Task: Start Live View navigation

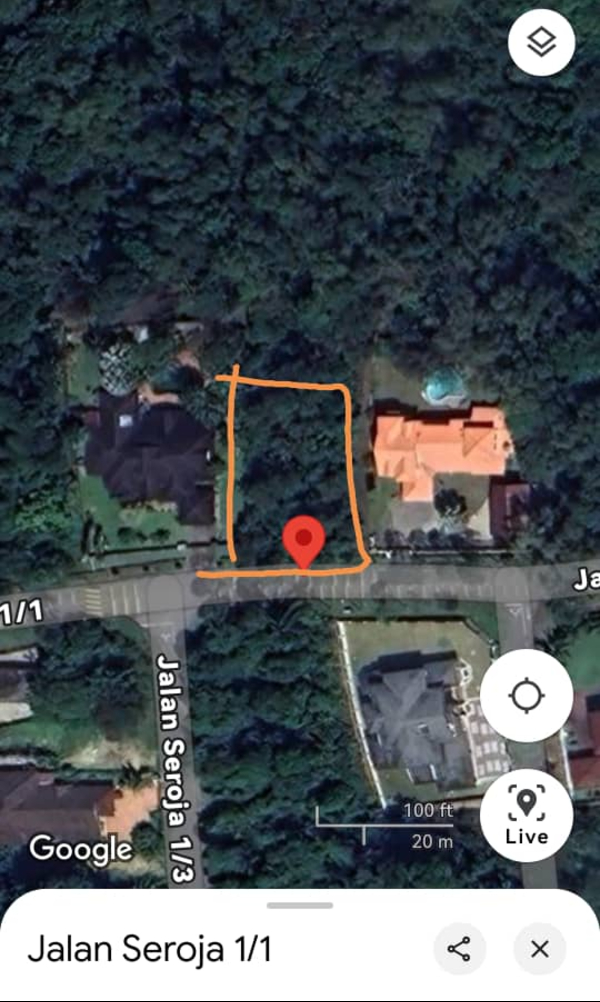Action: pos(526,815)
